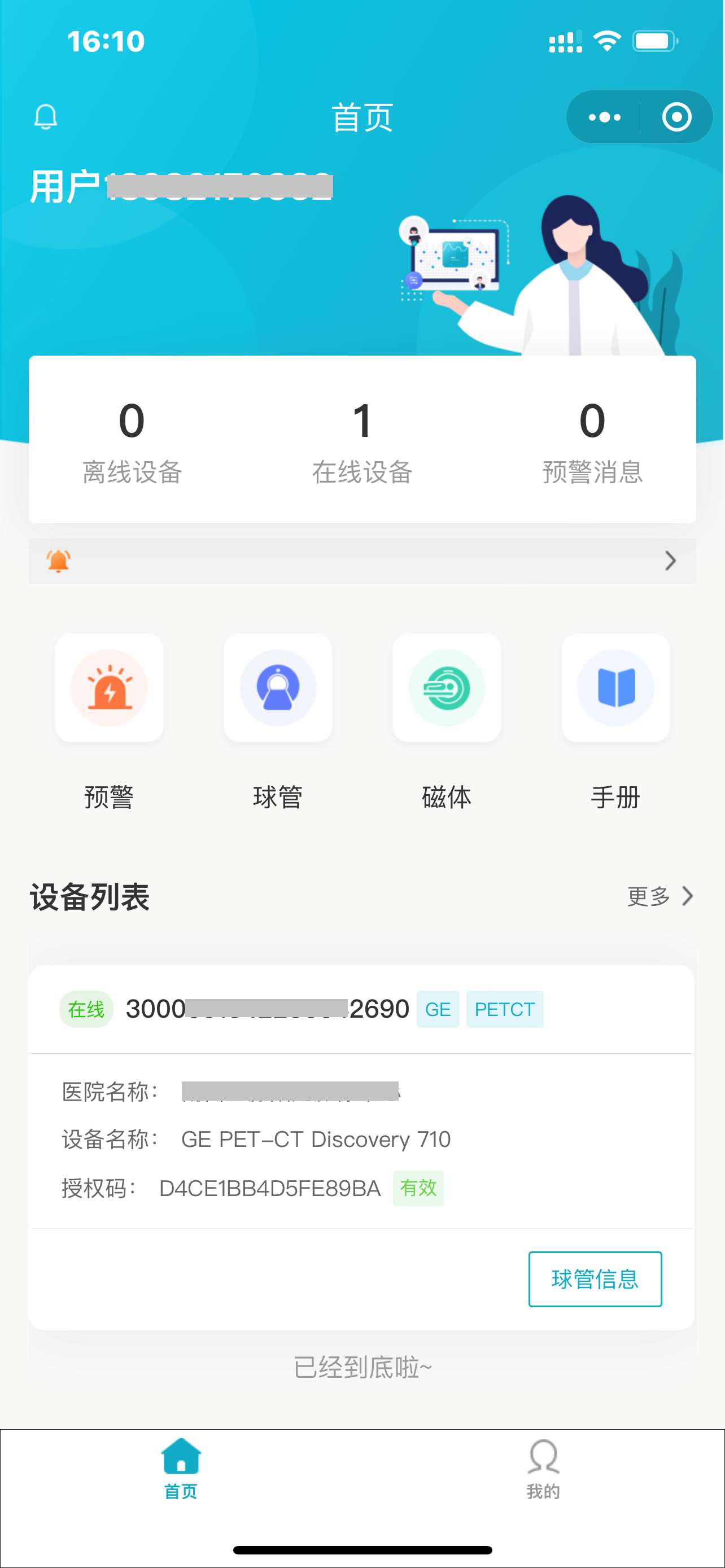Close the mini program with the circle button
Screen dimensions: 725x1568
click(676, 117)
